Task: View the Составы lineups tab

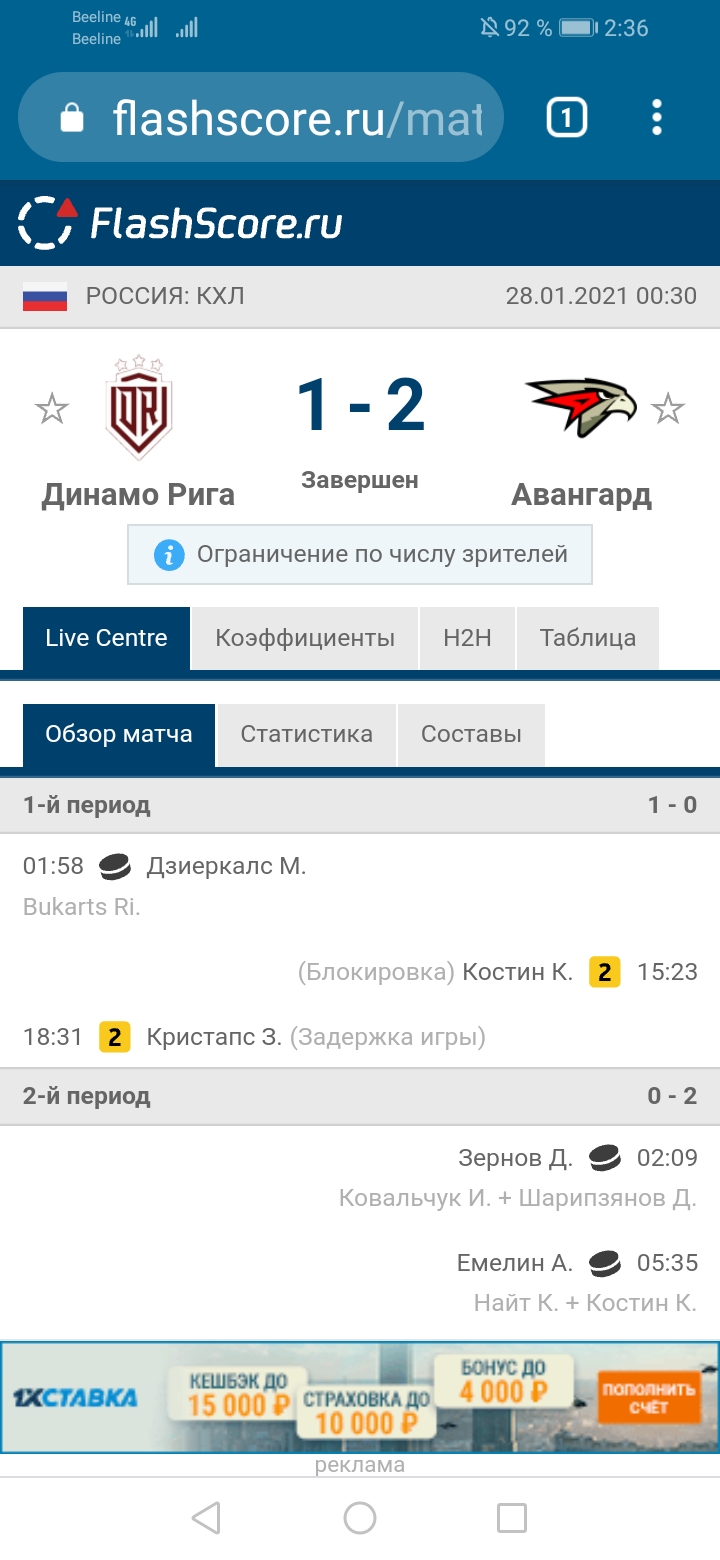Action: [471, 734]
